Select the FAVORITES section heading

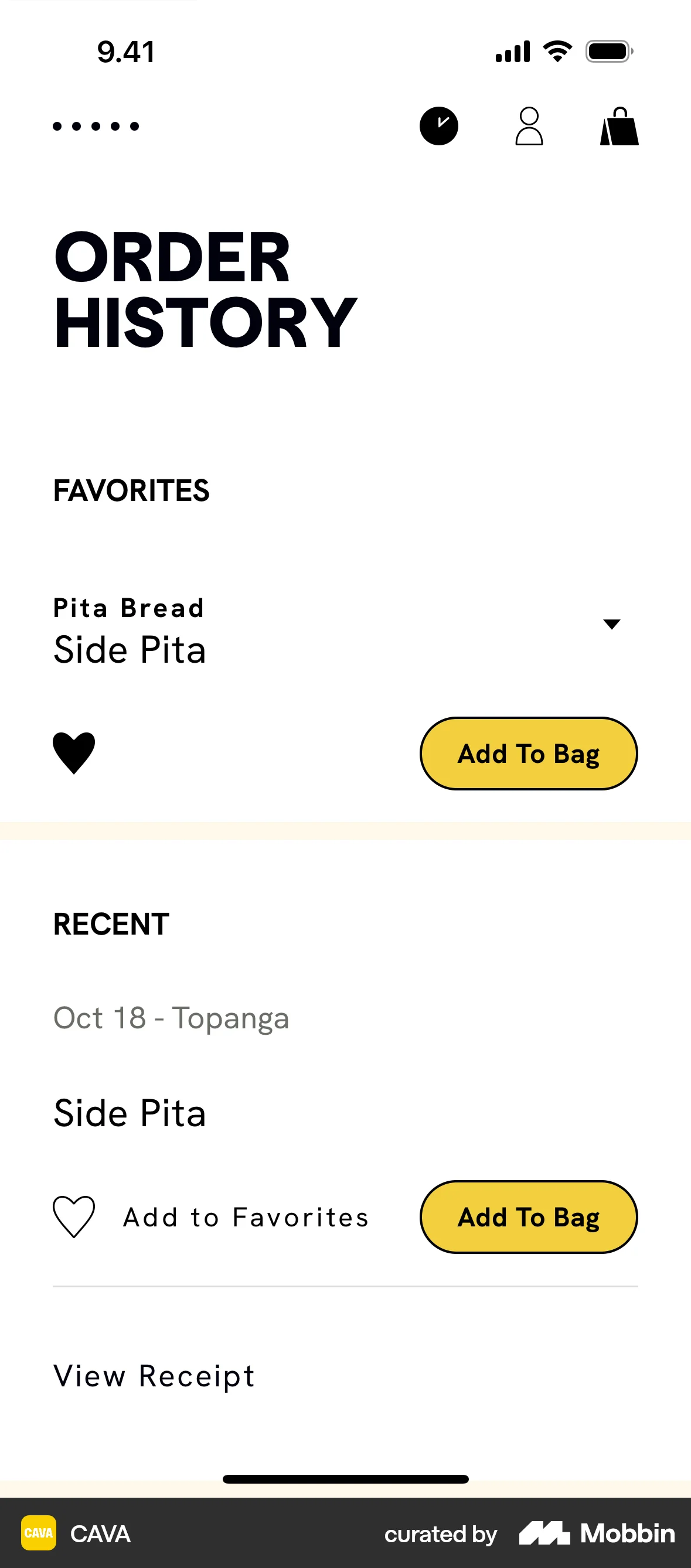pyautogui.click(x=131, y=490)
